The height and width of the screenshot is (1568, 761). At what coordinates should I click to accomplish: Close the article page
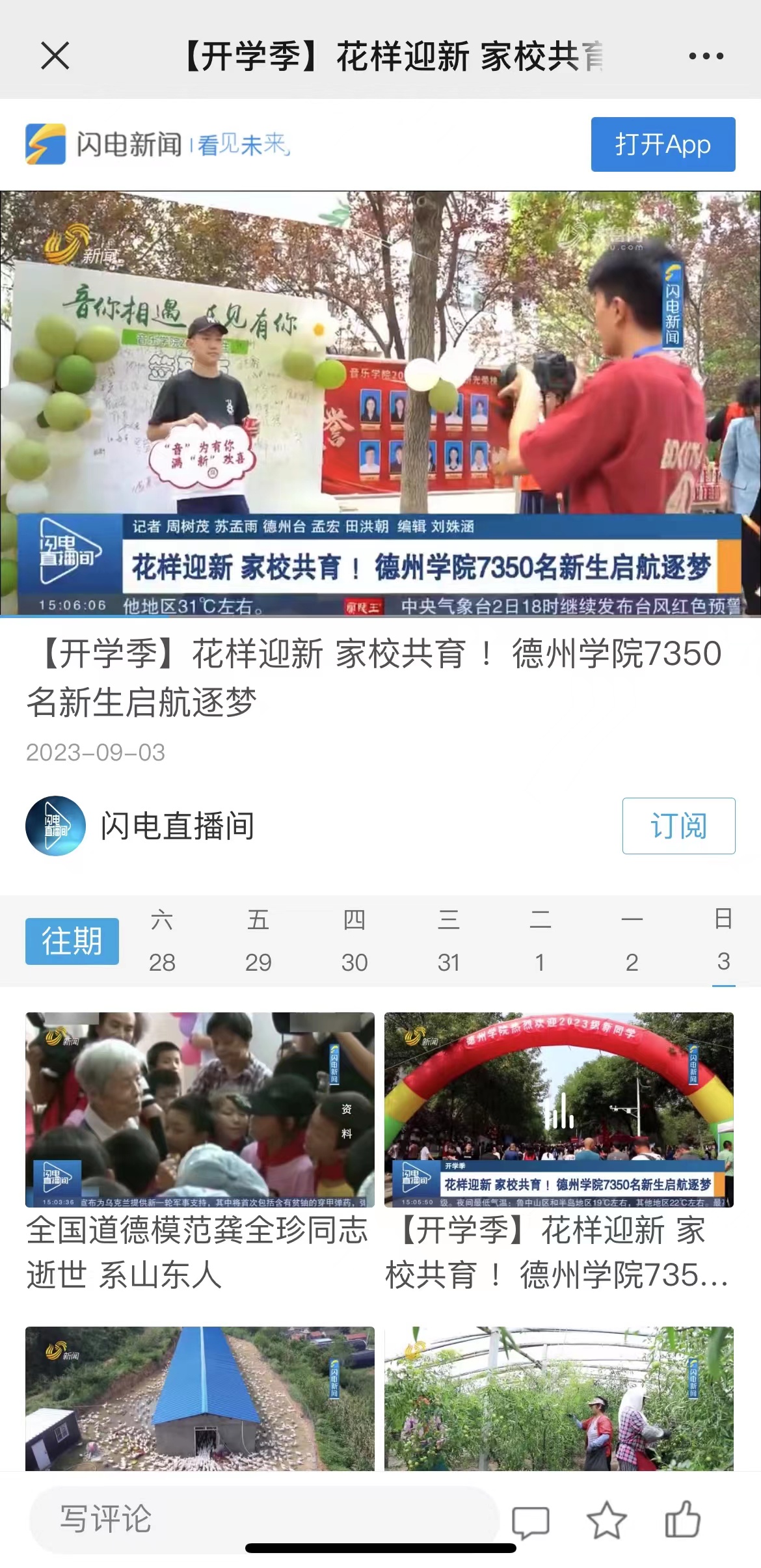[x=55, y=55]
